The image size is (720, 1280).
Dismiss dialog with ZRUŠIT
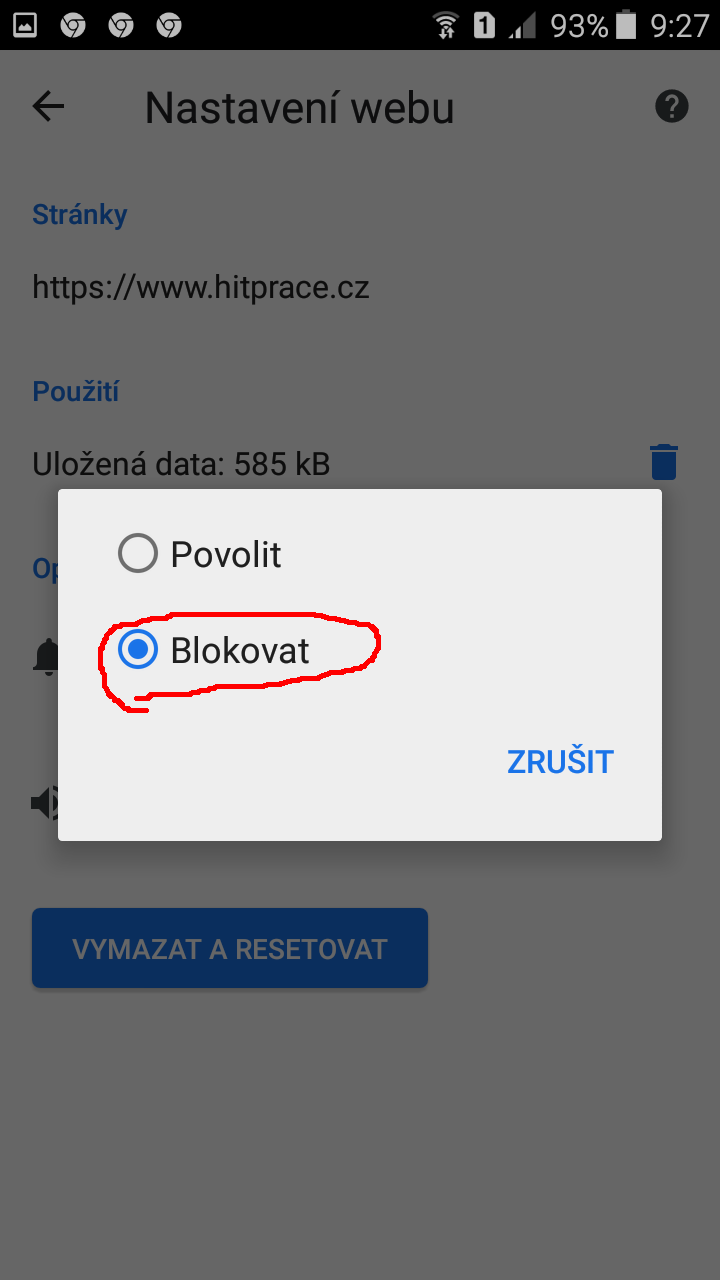point(560,762)
